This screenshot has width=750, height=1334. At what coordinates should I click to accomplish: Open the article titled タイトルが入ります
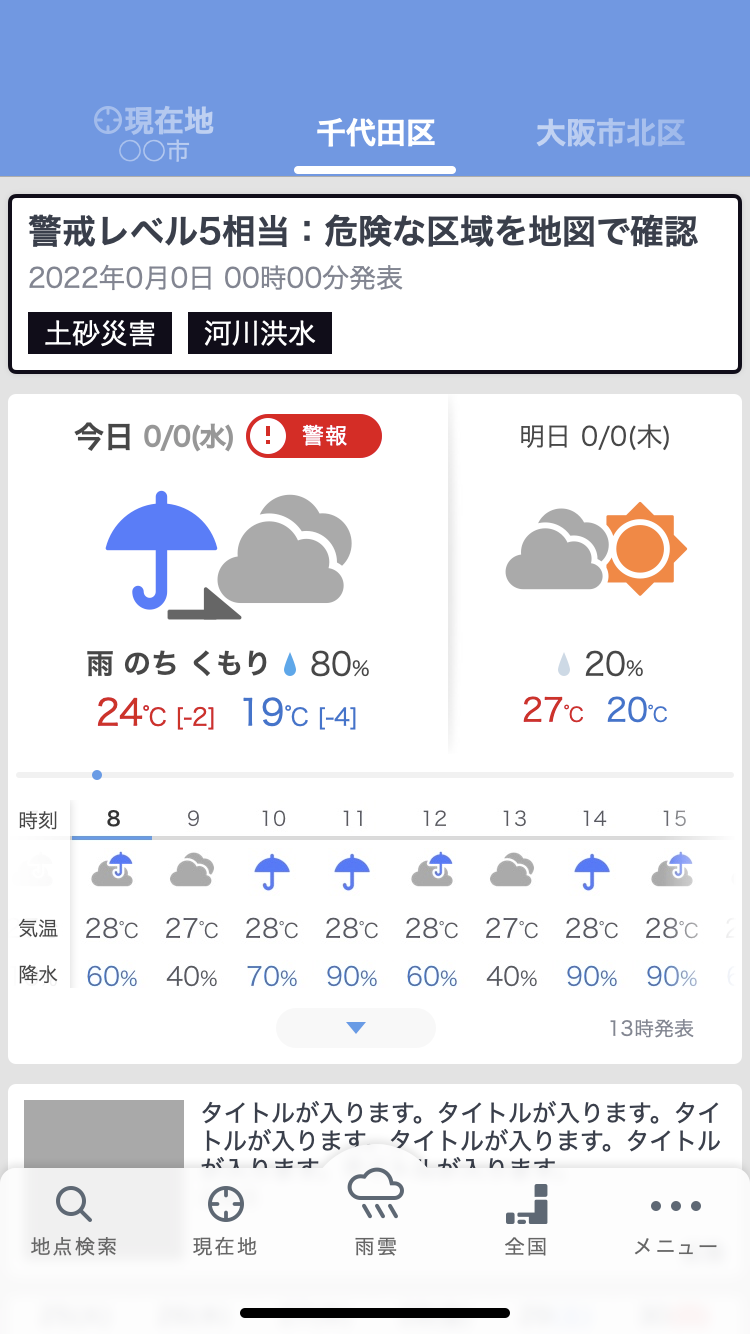click(460, 1125)
